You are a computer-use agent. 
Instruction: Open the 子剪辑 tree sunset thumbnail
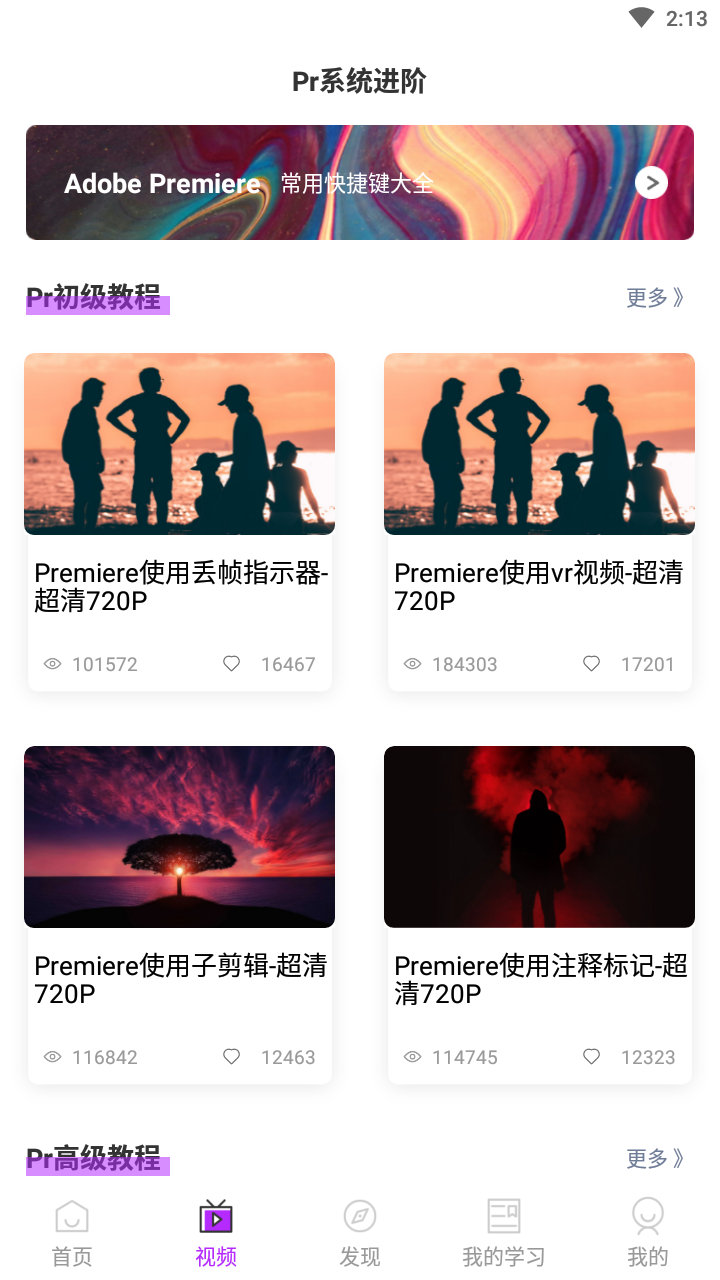click(x=179, y=837)
